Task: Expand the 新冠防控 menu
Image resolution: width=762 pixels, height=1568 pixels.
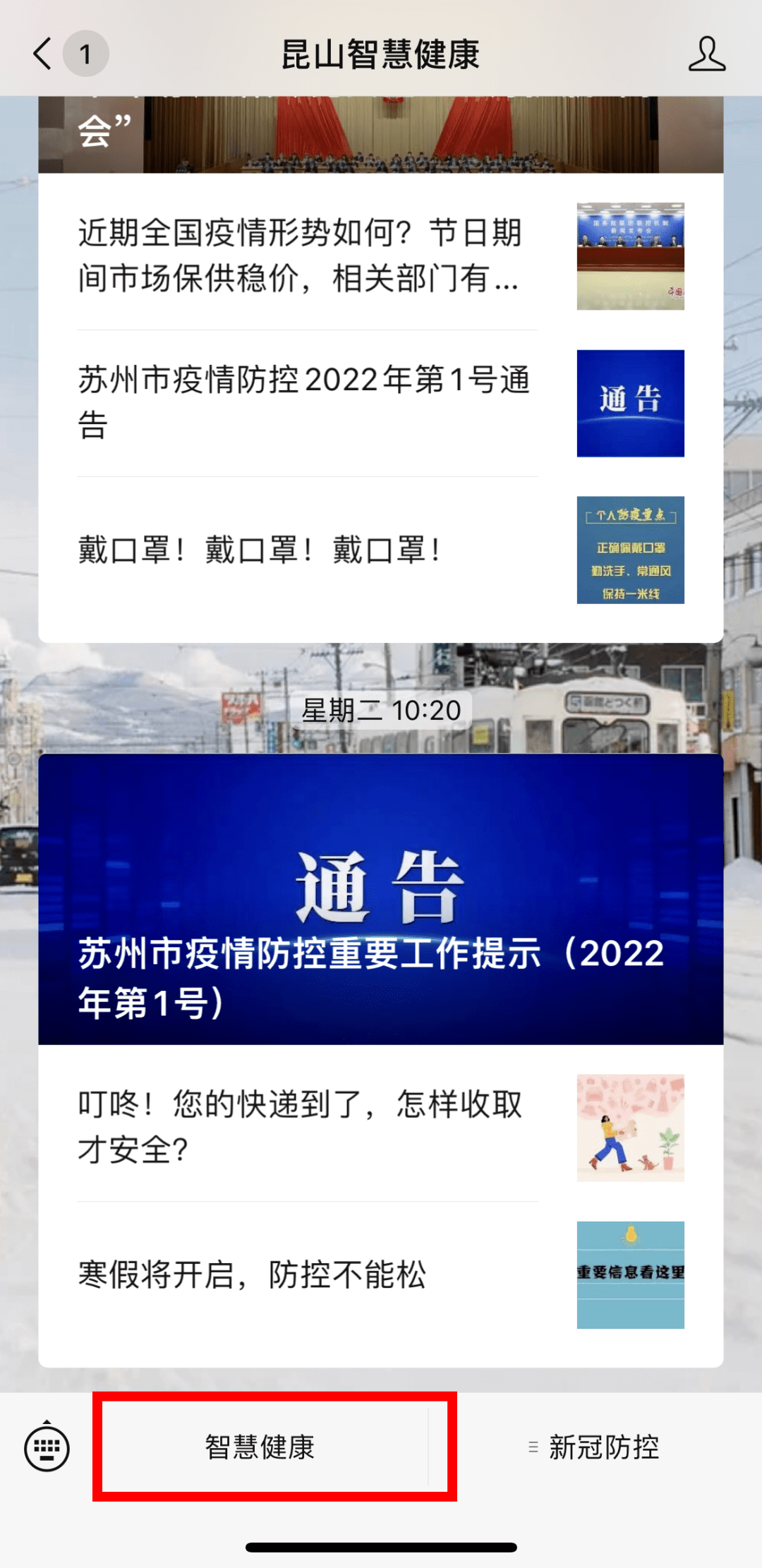Action: 594,1447
